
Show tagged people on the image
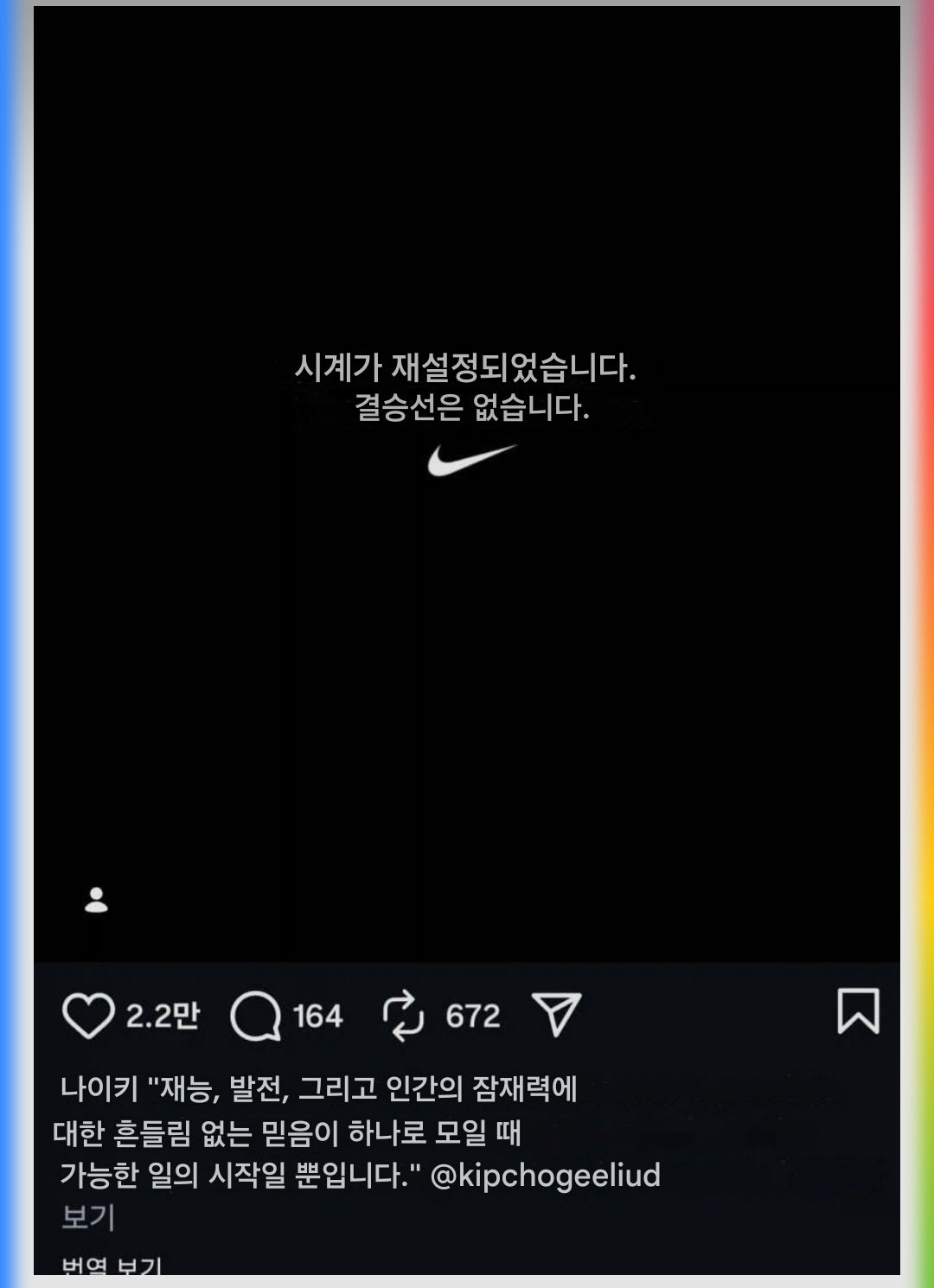(96, 900)
